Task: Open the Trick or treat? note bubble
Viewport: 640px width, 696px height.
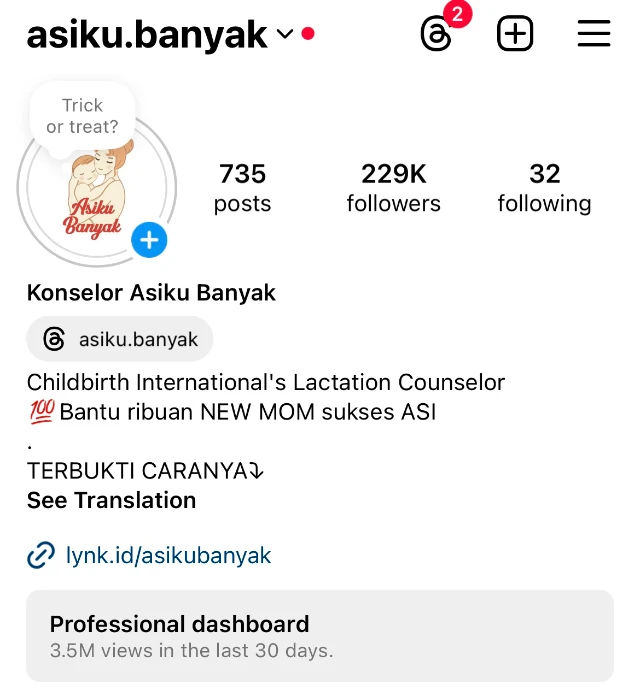Action: tap(82, 116)
